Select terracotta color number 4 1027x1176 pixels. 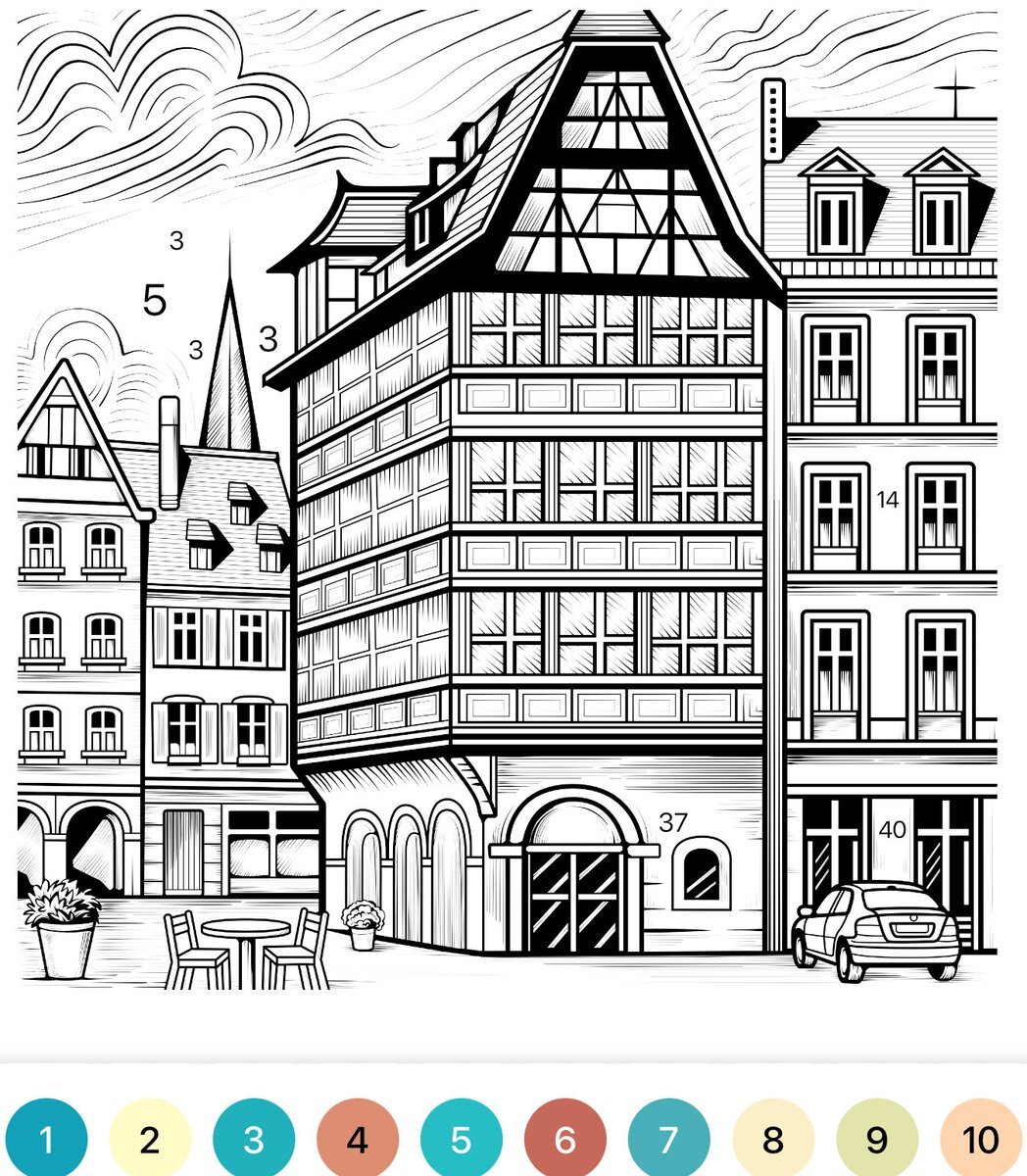pos(358,1140)
